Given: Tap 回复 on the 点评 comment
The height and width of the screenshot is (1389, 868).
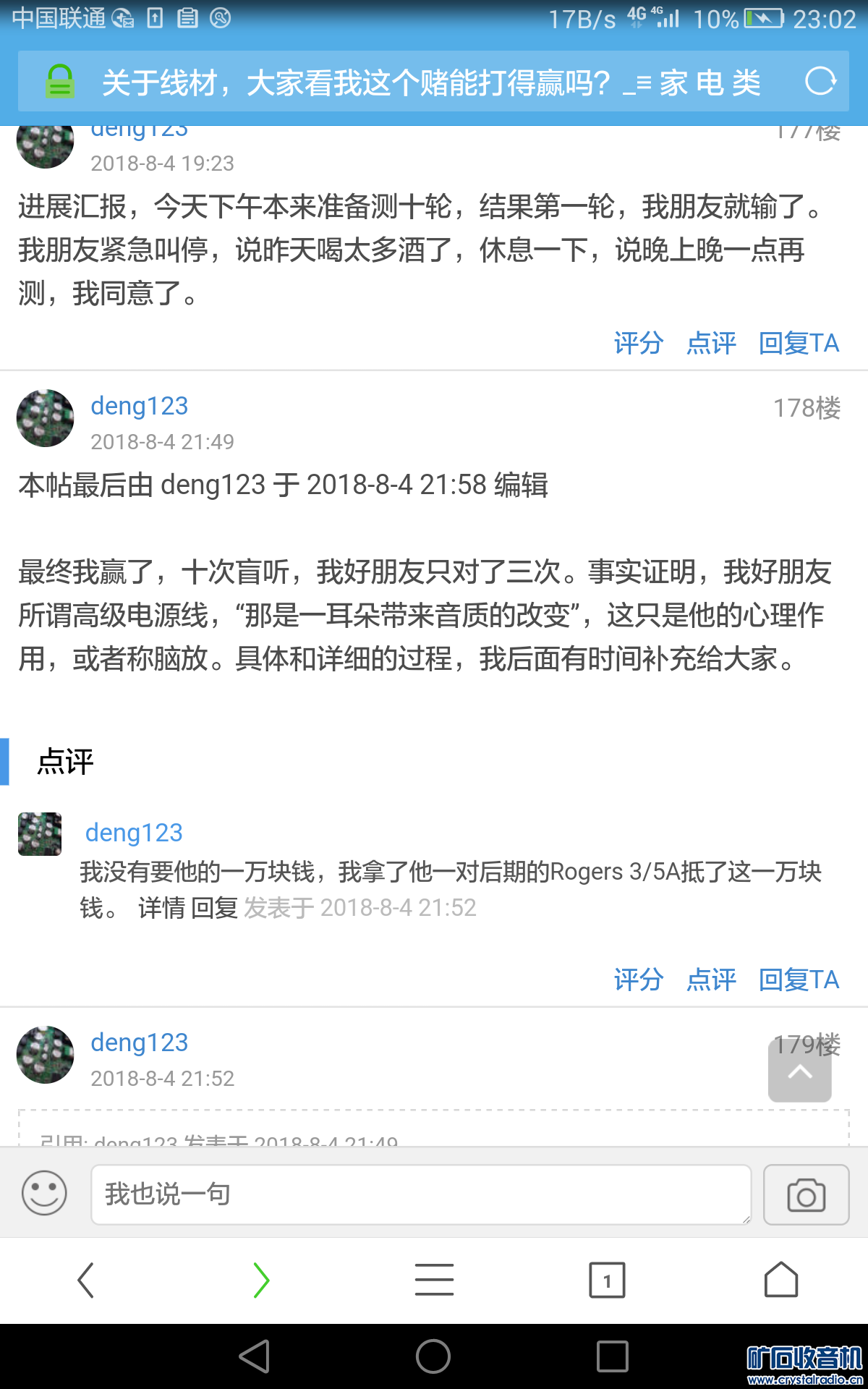Looking at the screenshot, I should 215,907.
